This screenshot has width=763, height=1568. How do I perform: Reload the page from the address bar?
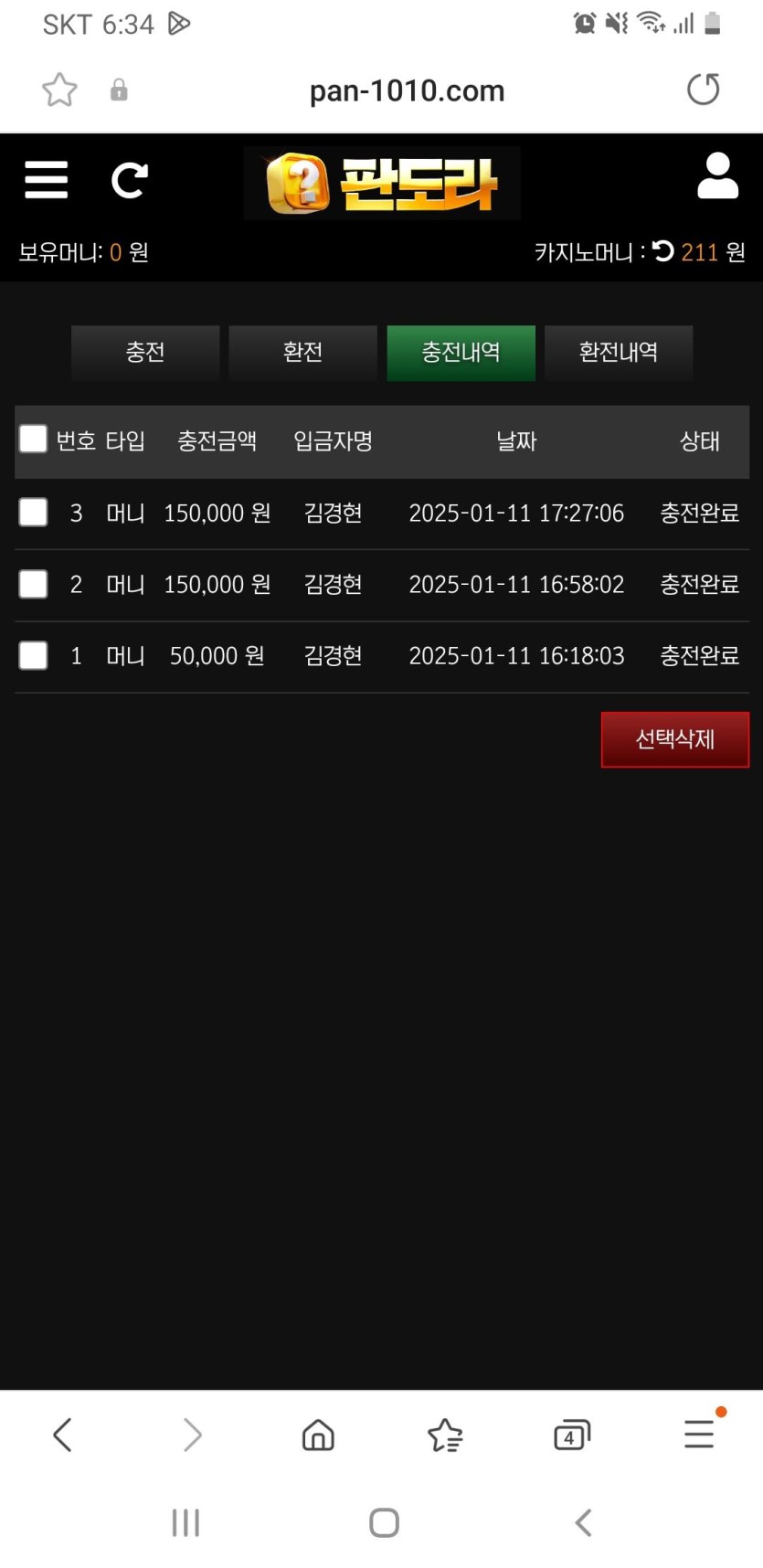pos(703,90)
